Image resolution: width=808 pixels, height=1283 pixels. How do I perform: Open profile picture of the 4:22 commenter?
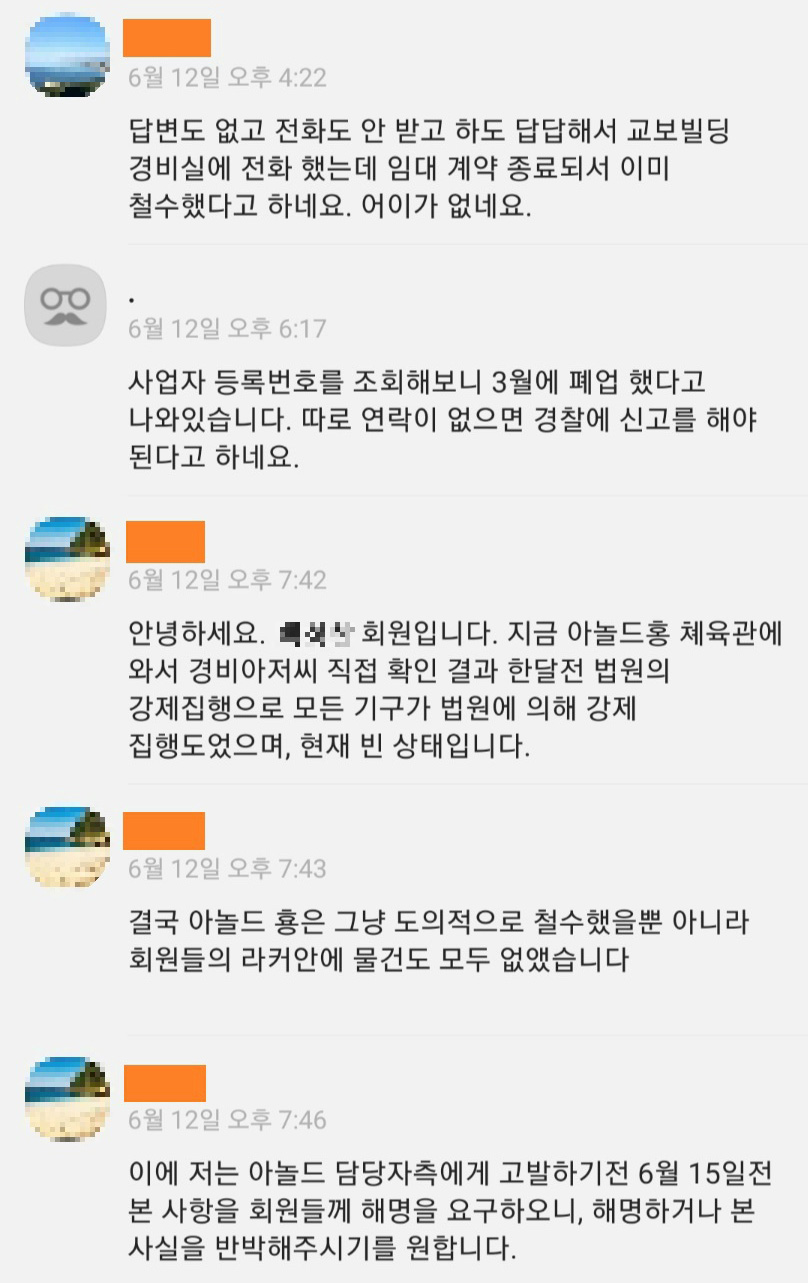pyautogui.click(x=67, y=55)
